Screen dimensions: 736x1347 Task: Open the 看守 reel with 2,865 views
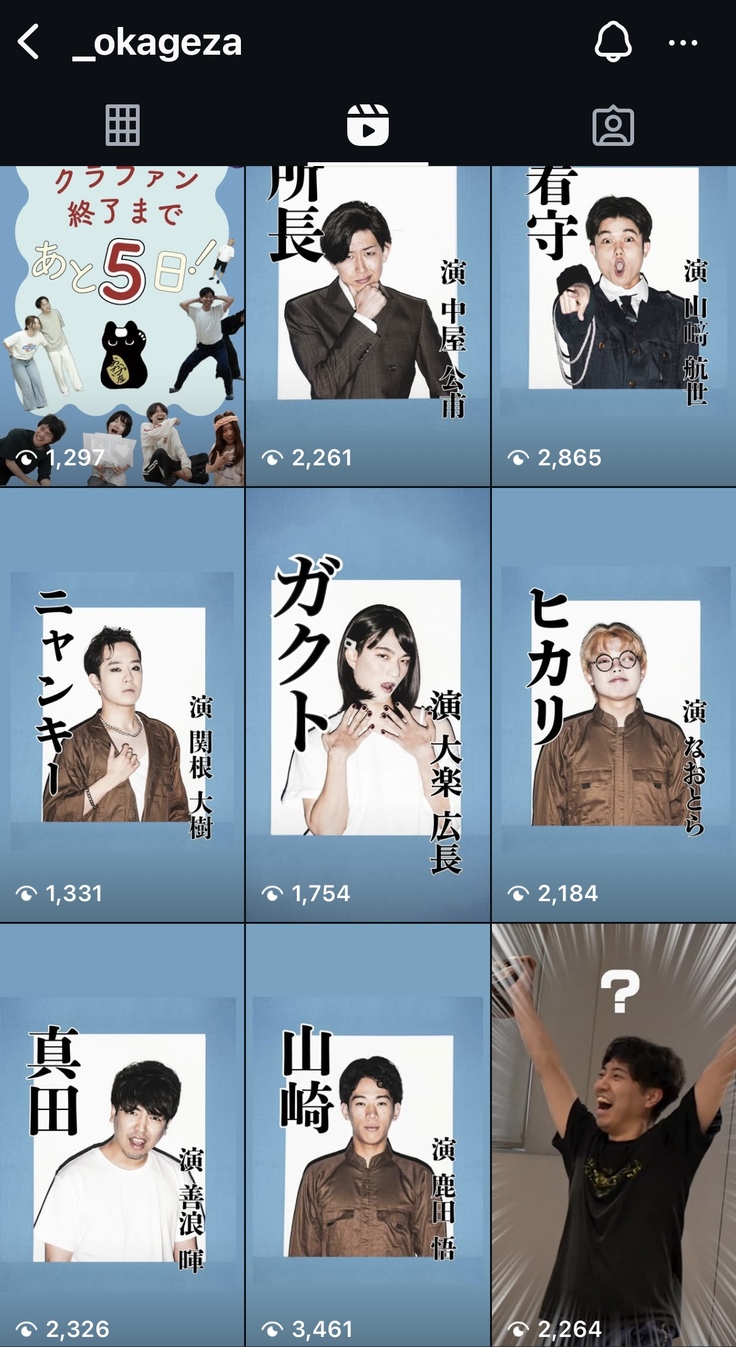(x=613, y=326)
